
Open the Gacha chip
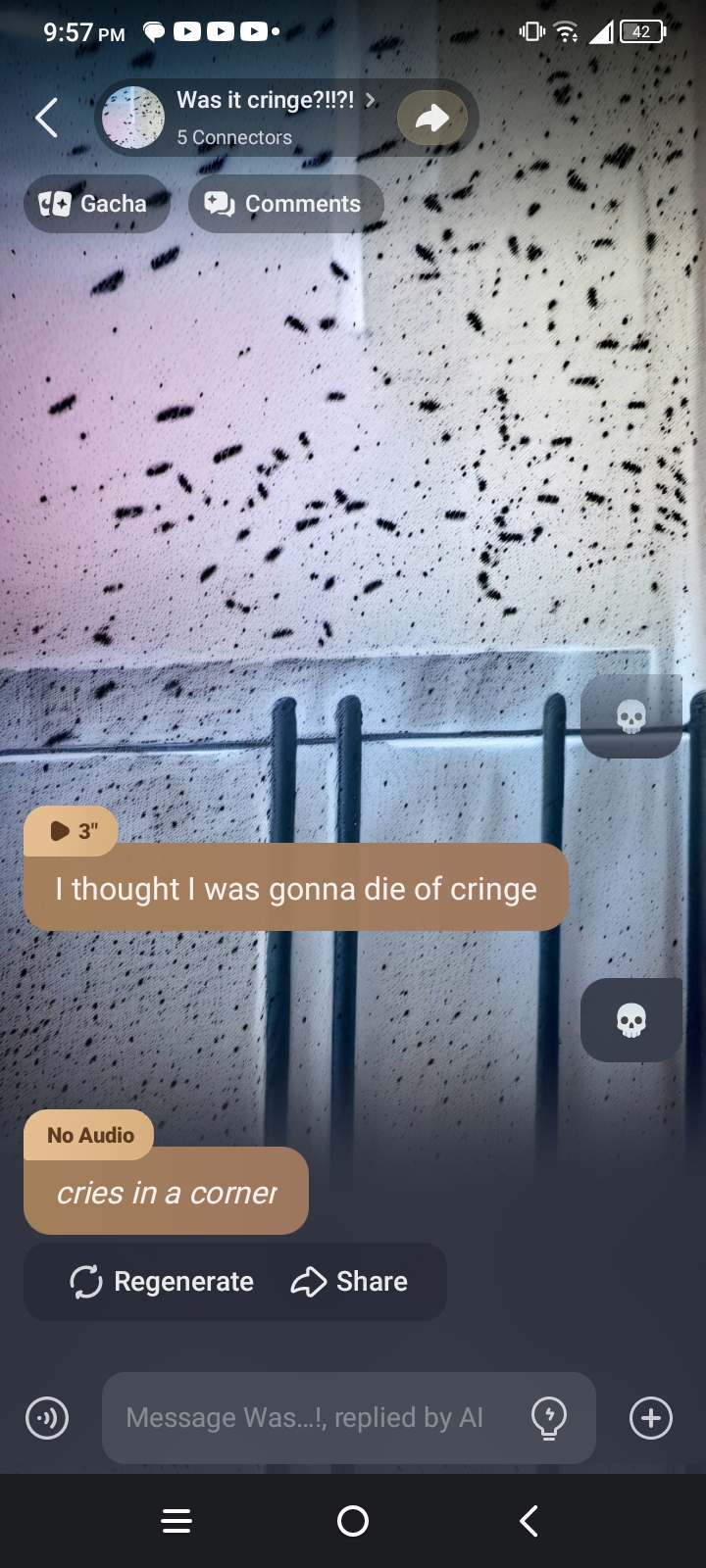point(95,204)
